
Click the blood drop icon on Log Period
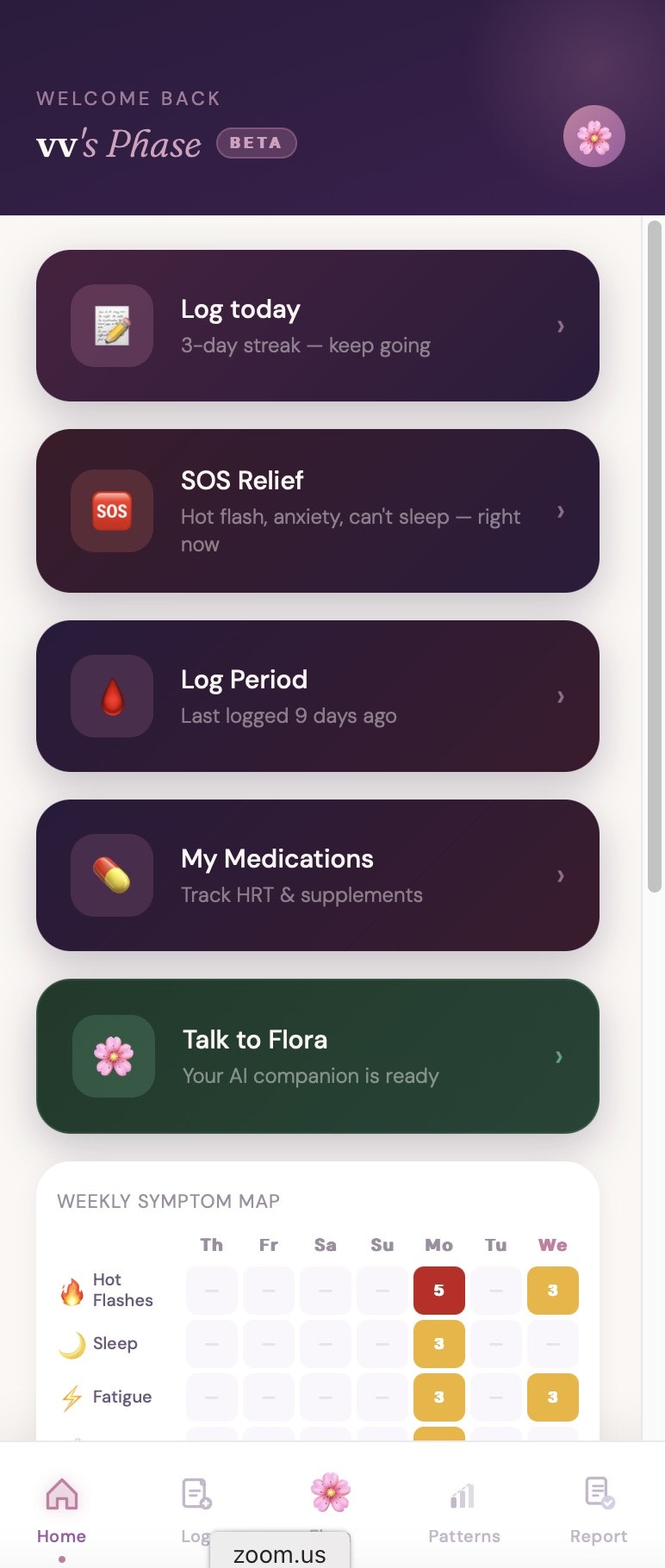pyautogui.click(x=112, y=696)
